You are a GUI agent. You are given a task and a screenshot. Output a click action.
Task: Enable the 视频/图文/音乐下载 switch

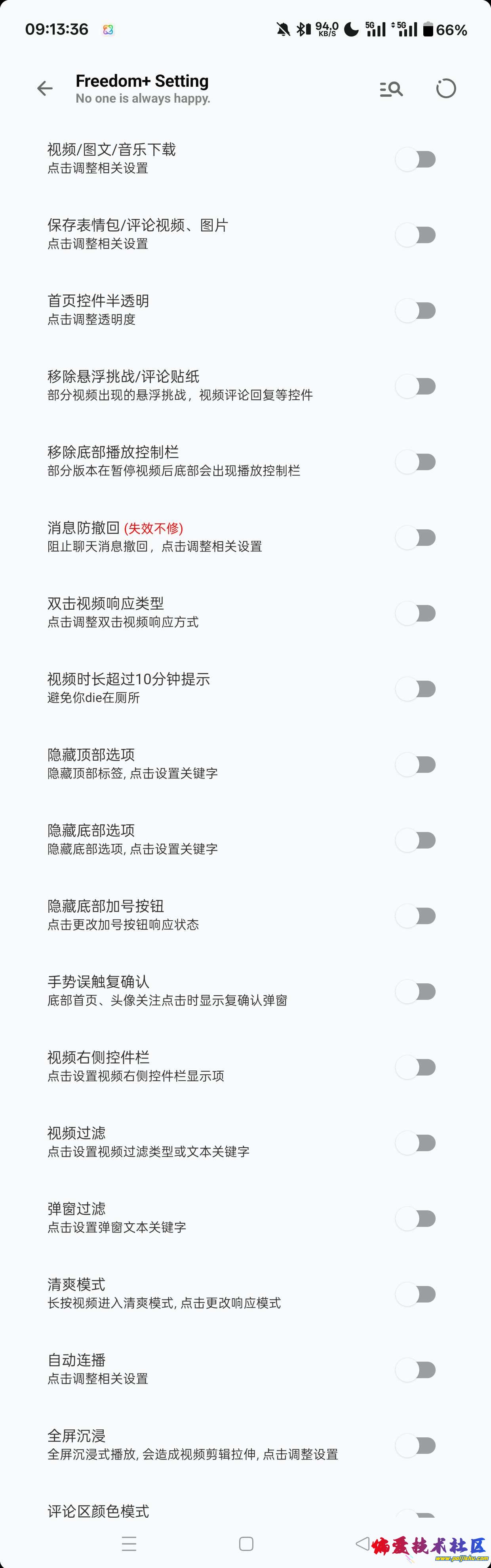tap(416, 160)
